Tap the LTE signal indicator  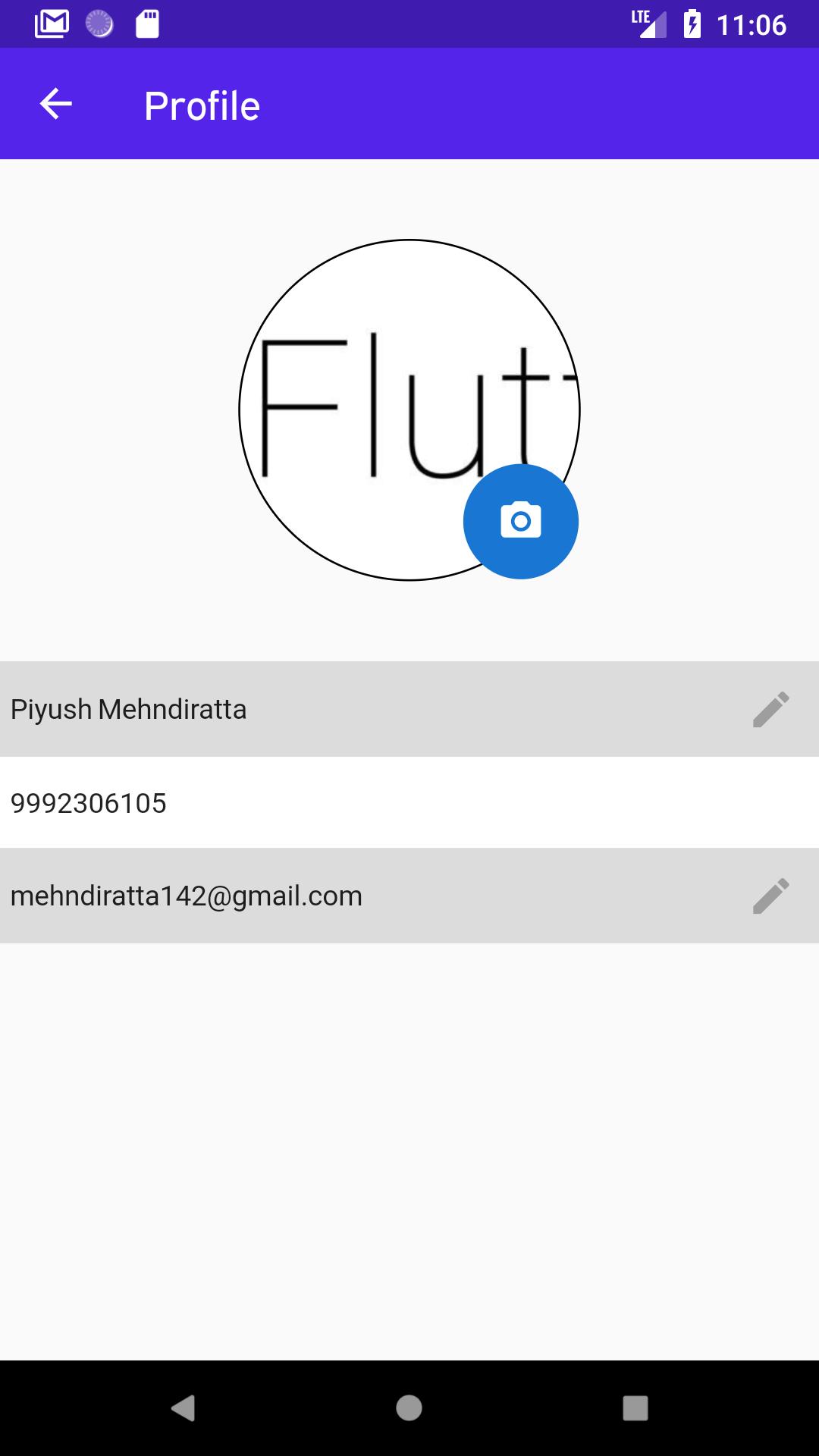[x=648, y=24]
